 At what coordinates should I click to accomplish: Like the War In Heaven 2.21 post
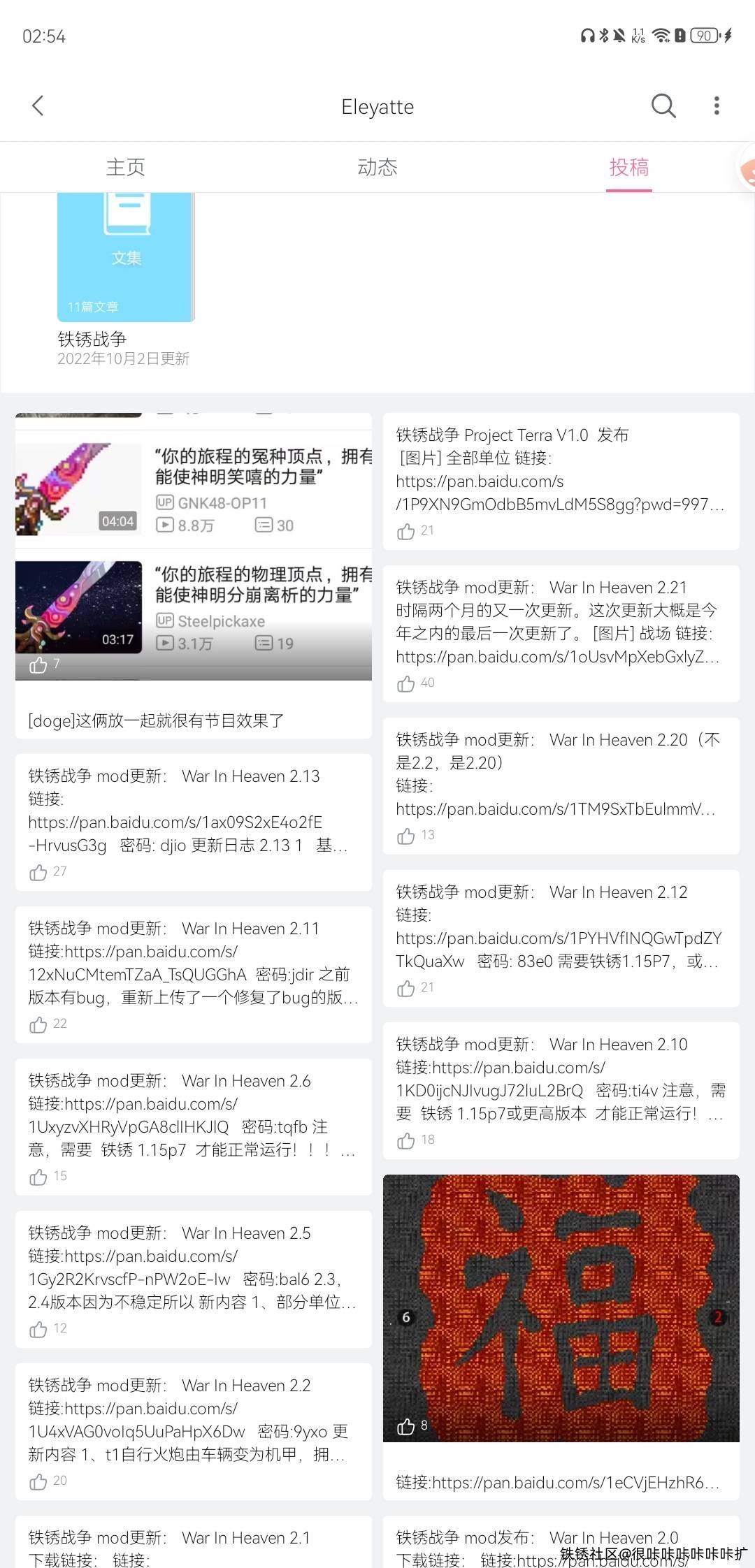[x=406, y=683]
